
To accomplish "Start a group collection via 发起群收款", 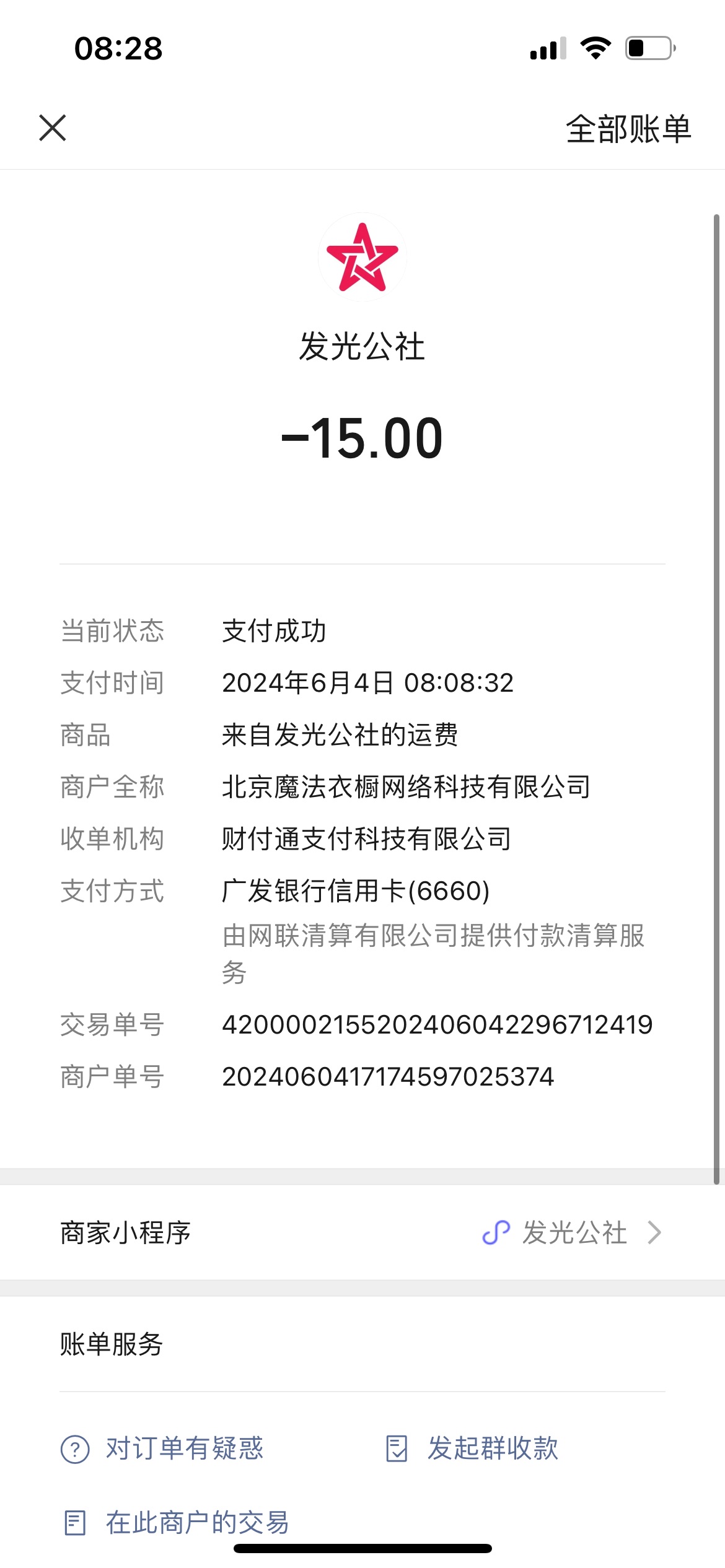I will click(472, 1448).
